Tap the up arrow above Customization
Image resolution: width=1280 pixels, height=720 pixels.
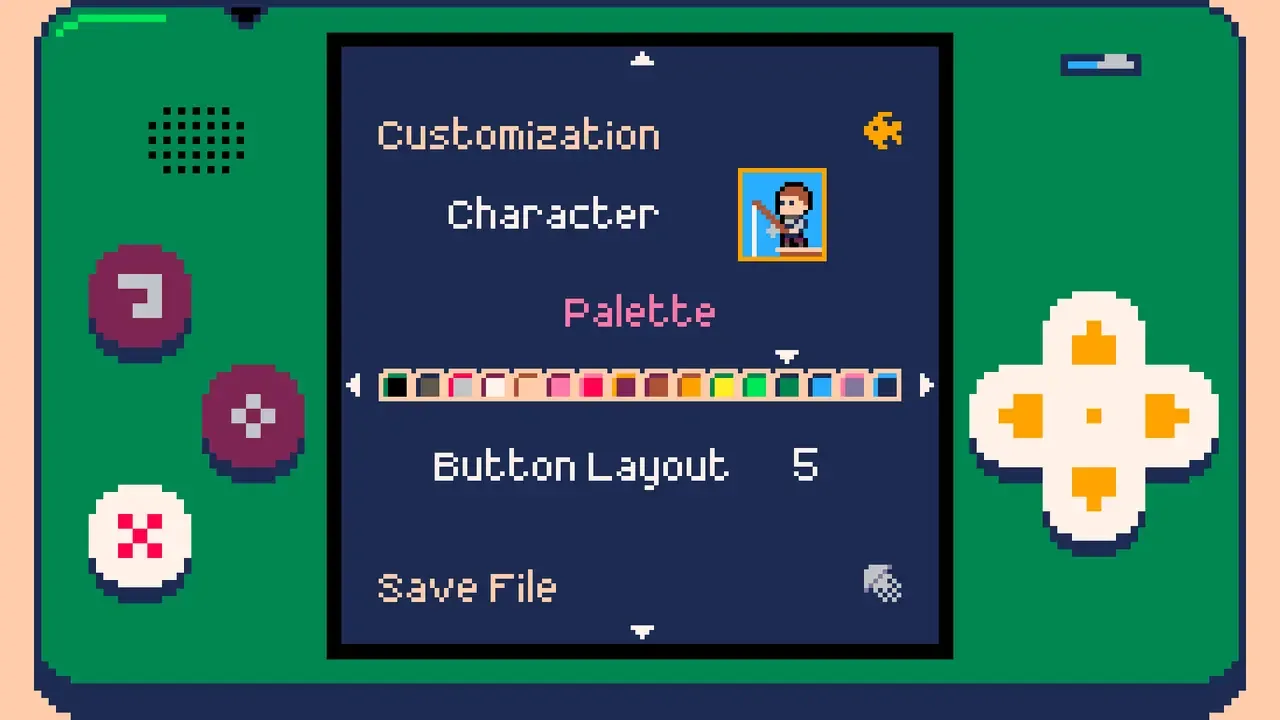pyautogui.click(x=642, y=60)
